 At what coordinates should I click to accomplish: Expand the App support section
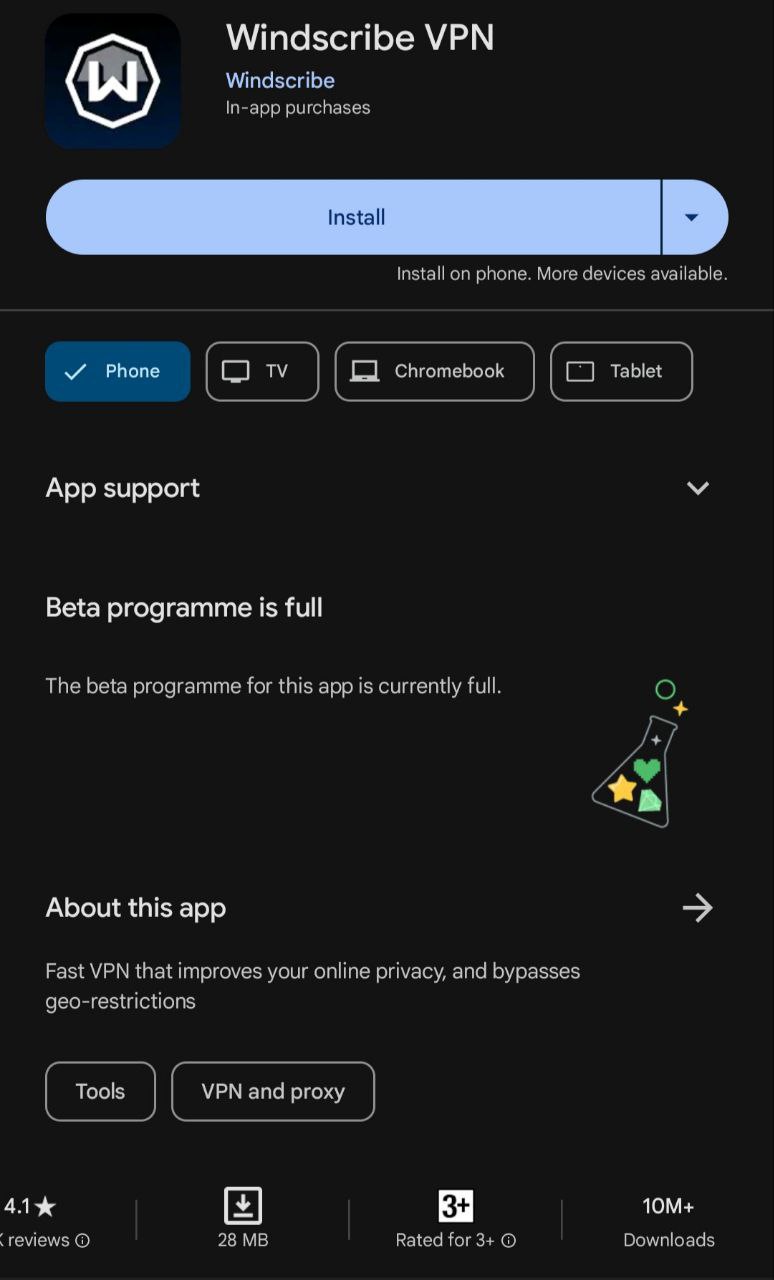click(697, 488)
